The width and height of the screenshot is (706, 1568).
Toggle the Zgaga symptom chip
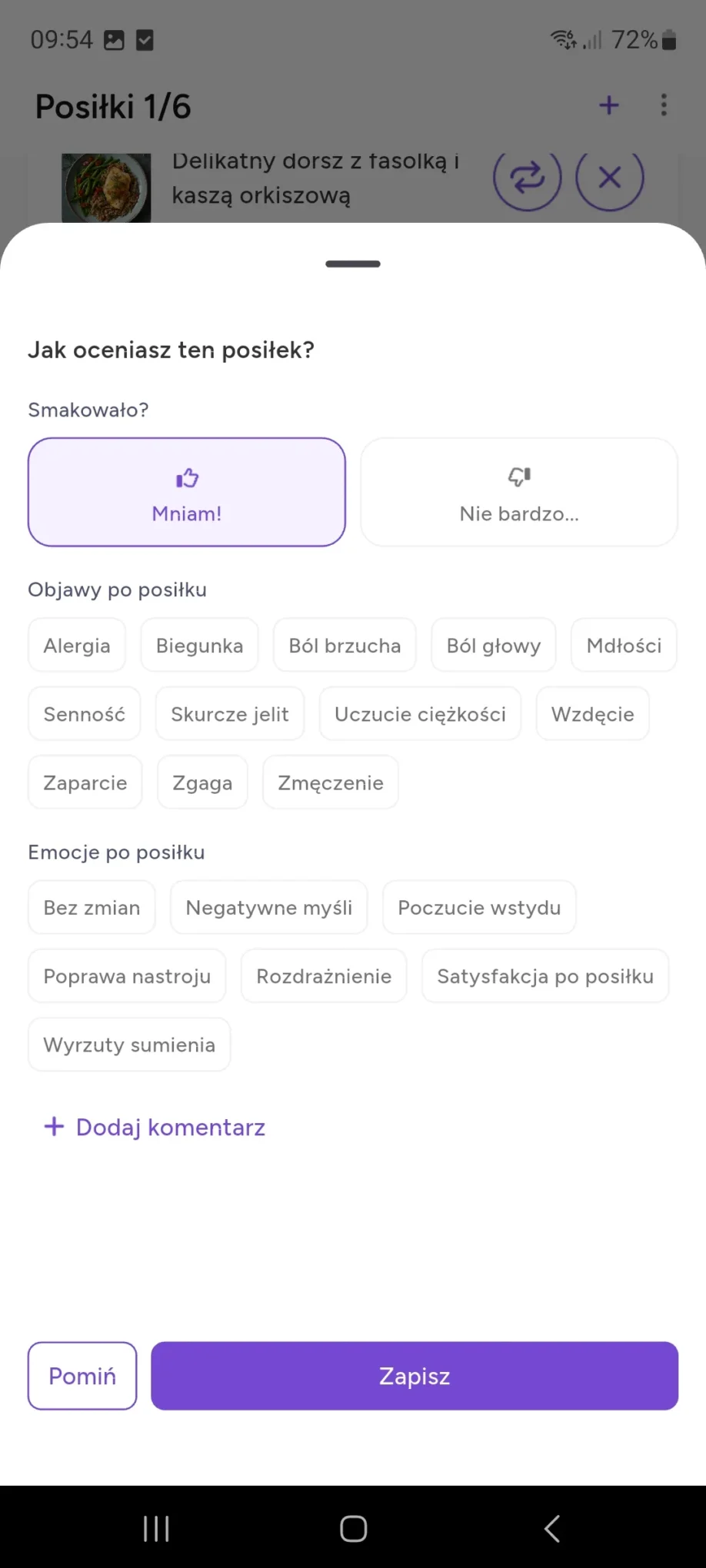(202, 782)
